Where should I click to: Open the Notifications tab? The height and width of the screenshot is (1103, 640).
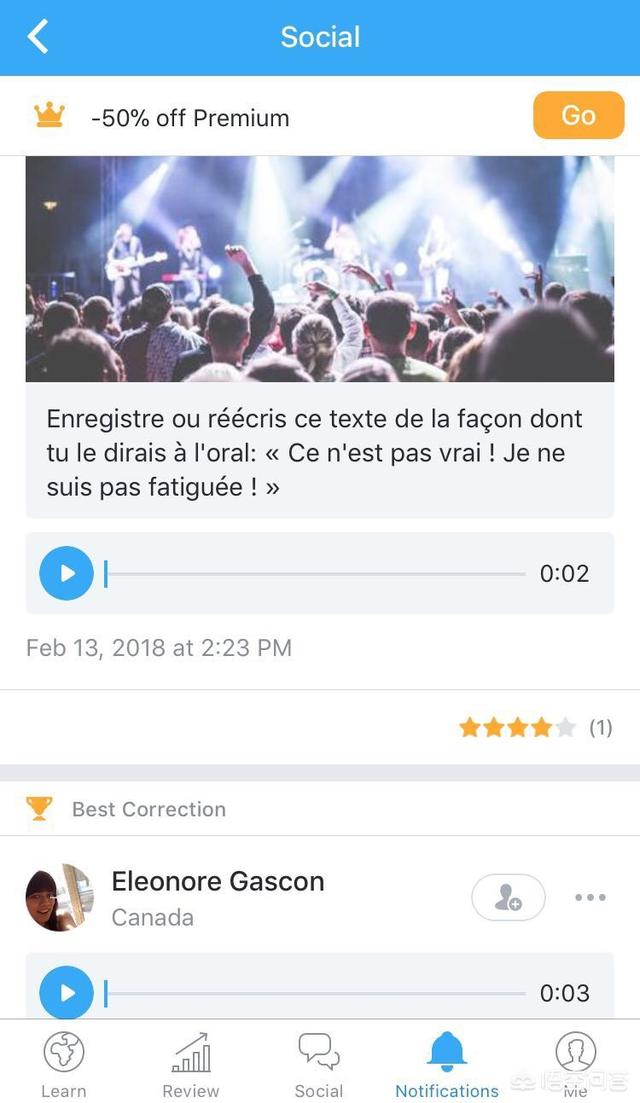(446, 1064)
